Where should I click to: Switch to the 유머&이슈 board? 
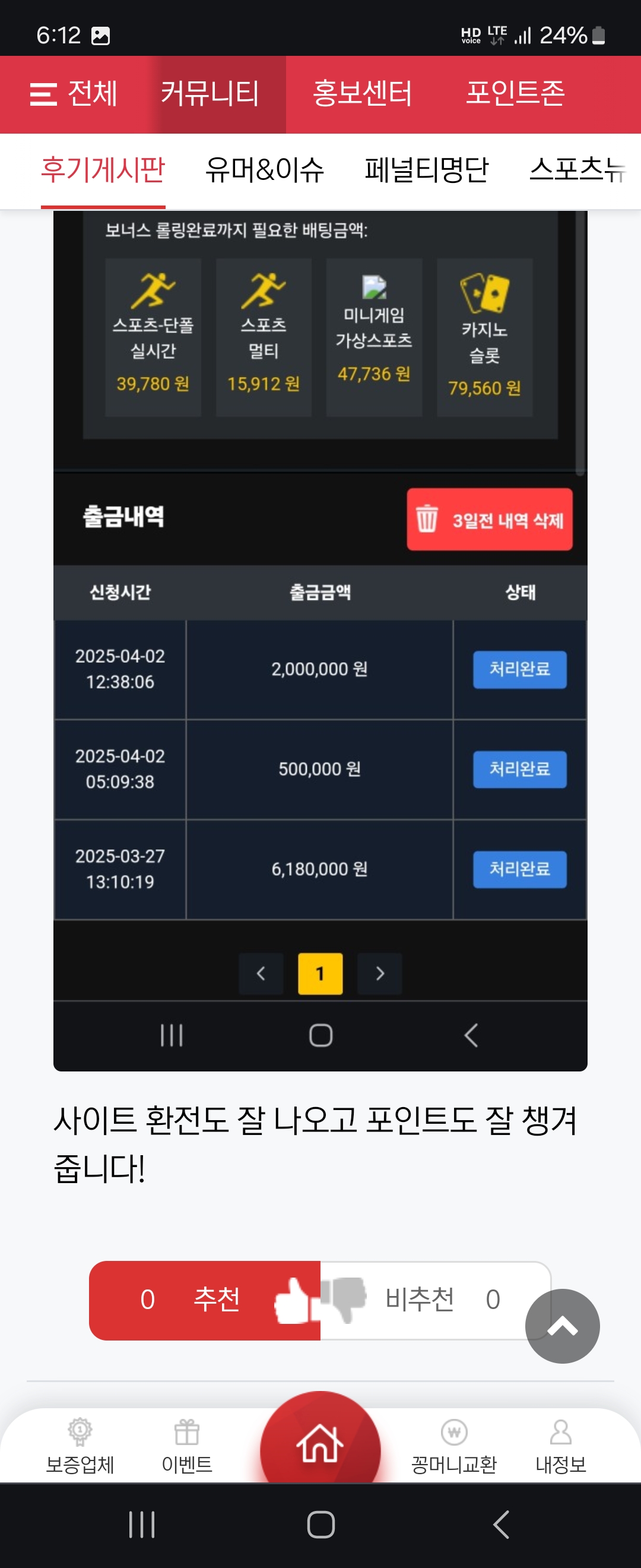click(265, 170)
